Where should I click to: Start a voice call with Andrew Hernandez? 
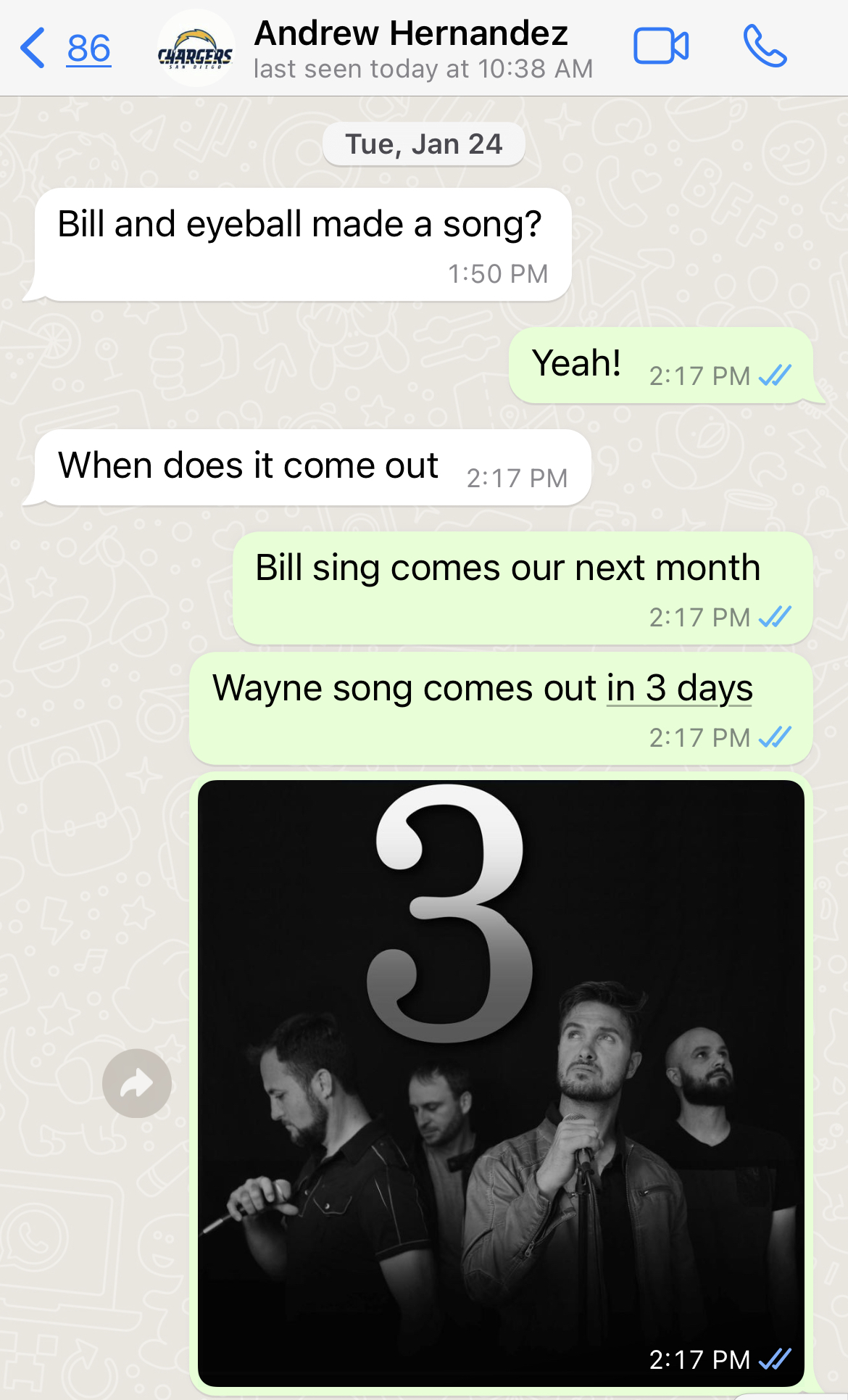coord(765,47)
